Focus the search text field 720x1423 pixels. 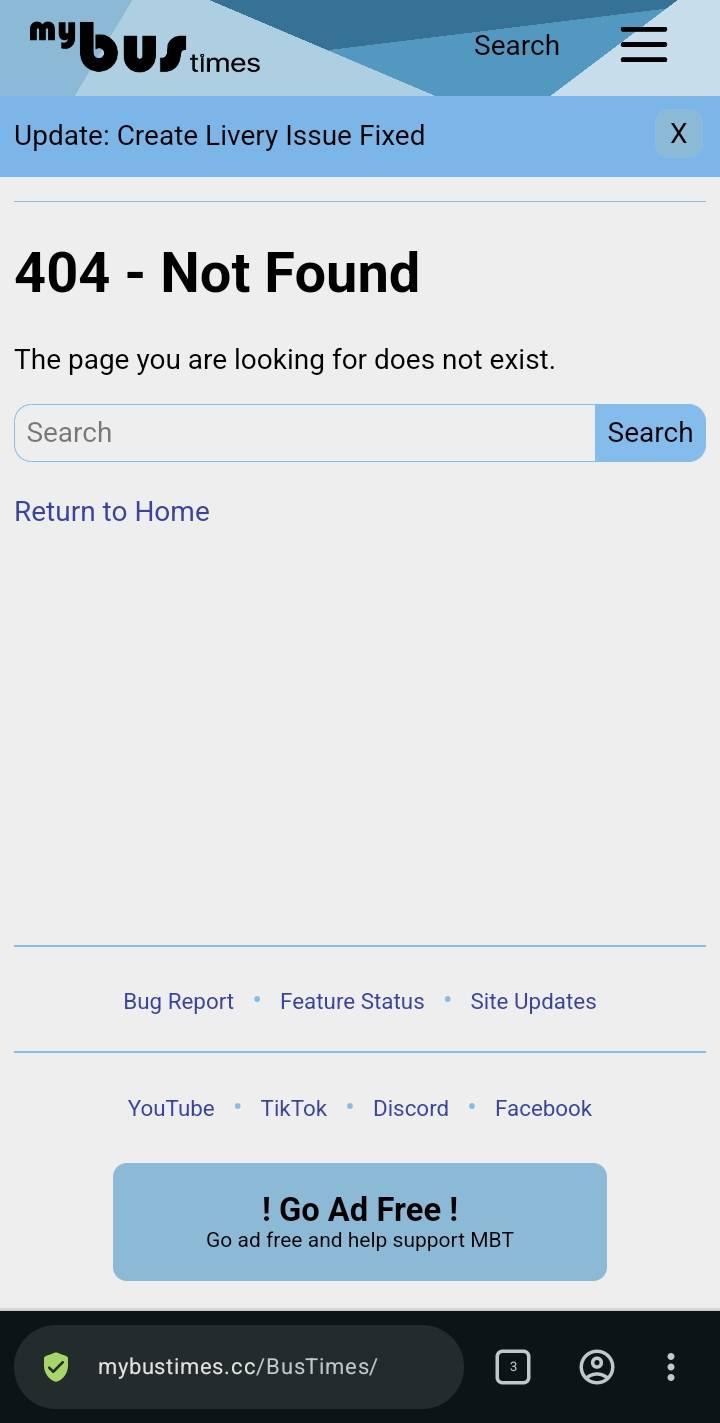pyautogui.click(x=305, y=433)
